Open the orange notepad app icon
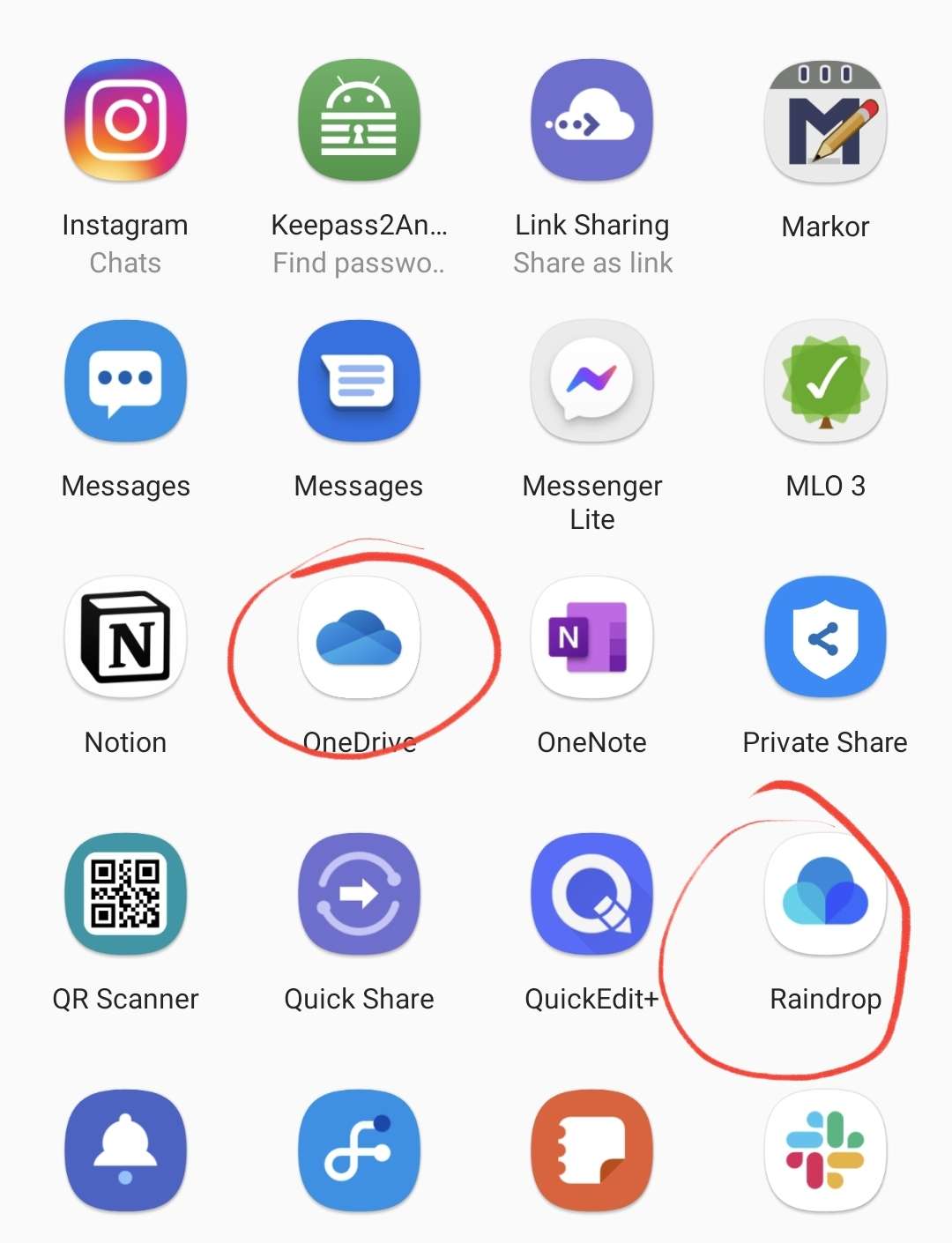This screenshot has width=952, height=1243. coord(591,1150)
